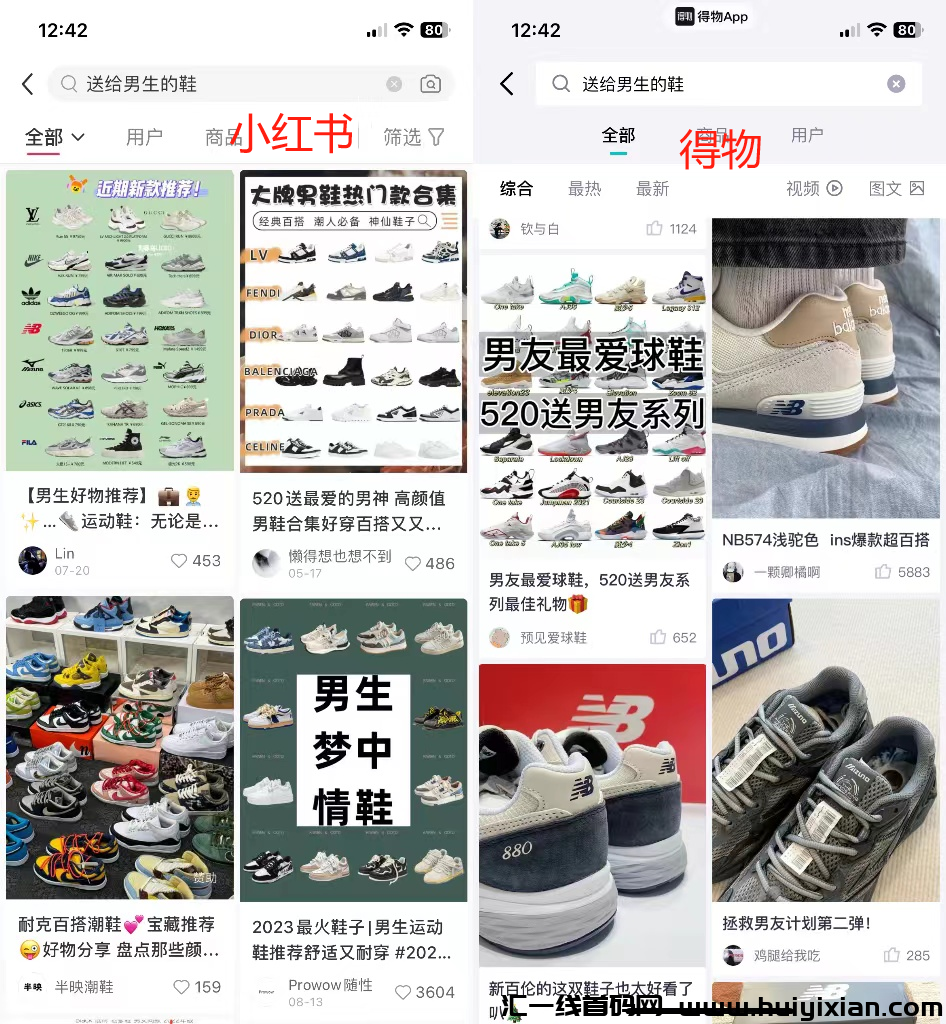This screenshot has width=946, height=1024.
Task: Open the 筛选 filter funnel on Xiaohongshu
Action: (413, 137)
